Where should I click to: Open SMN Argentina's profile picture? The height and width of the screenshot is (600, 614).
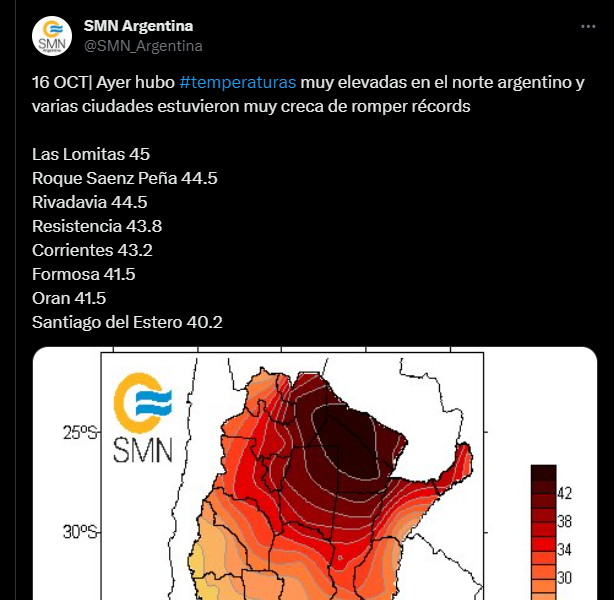(52, 35)
